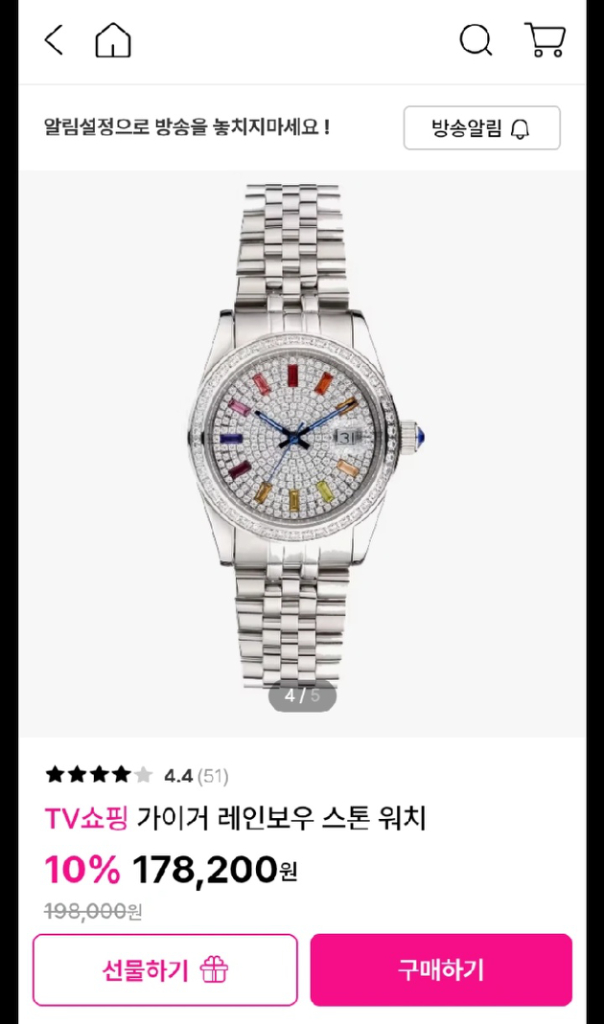This screenshot has height=1024, width=604.
Task: Open the rainbow stone watch product image
Action: tap(302, 440)
